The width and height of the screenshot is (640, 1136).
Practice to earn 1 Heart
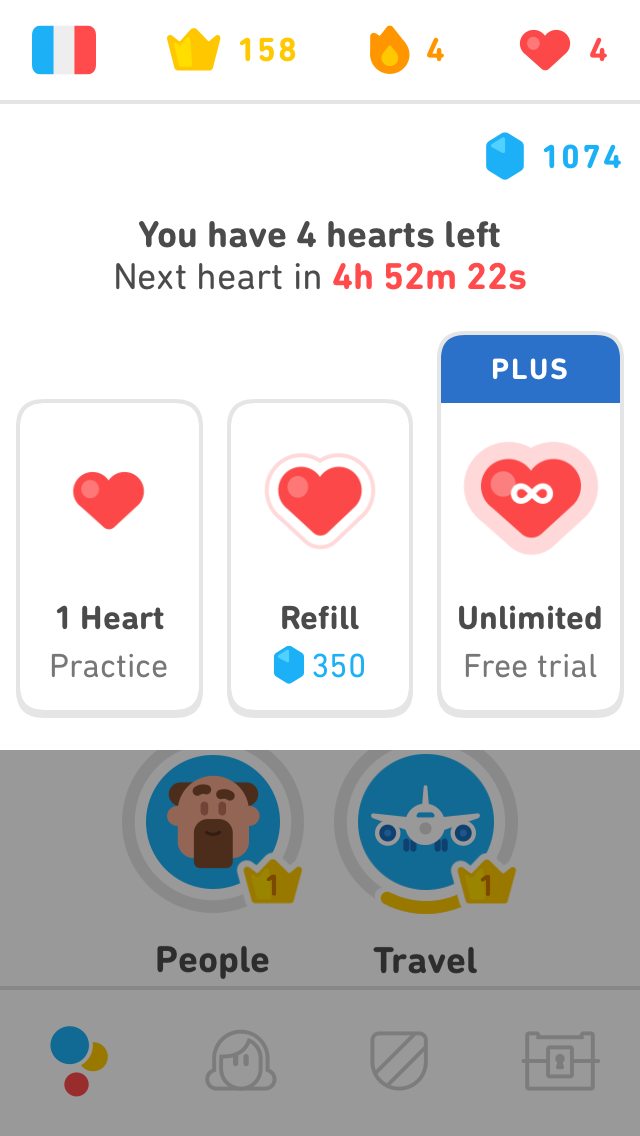pyautogui.click(x=110, y=558)
